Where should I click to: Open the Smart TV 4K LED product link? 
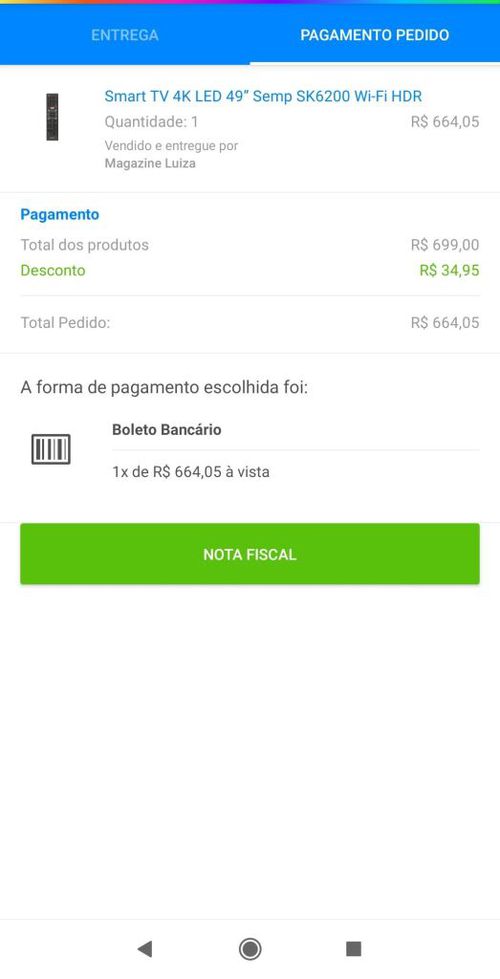coord(263,96)
